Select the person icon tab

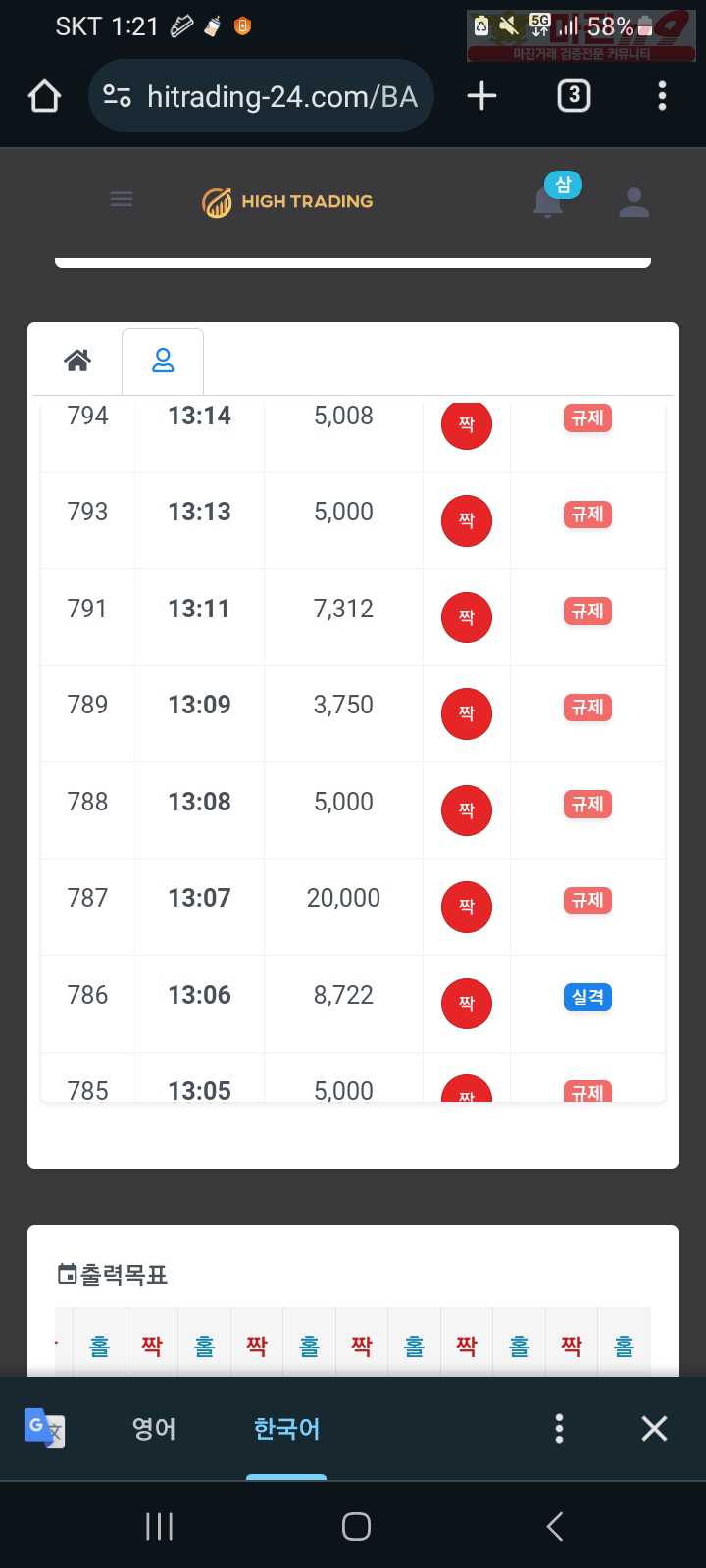(x=163, y=361)
